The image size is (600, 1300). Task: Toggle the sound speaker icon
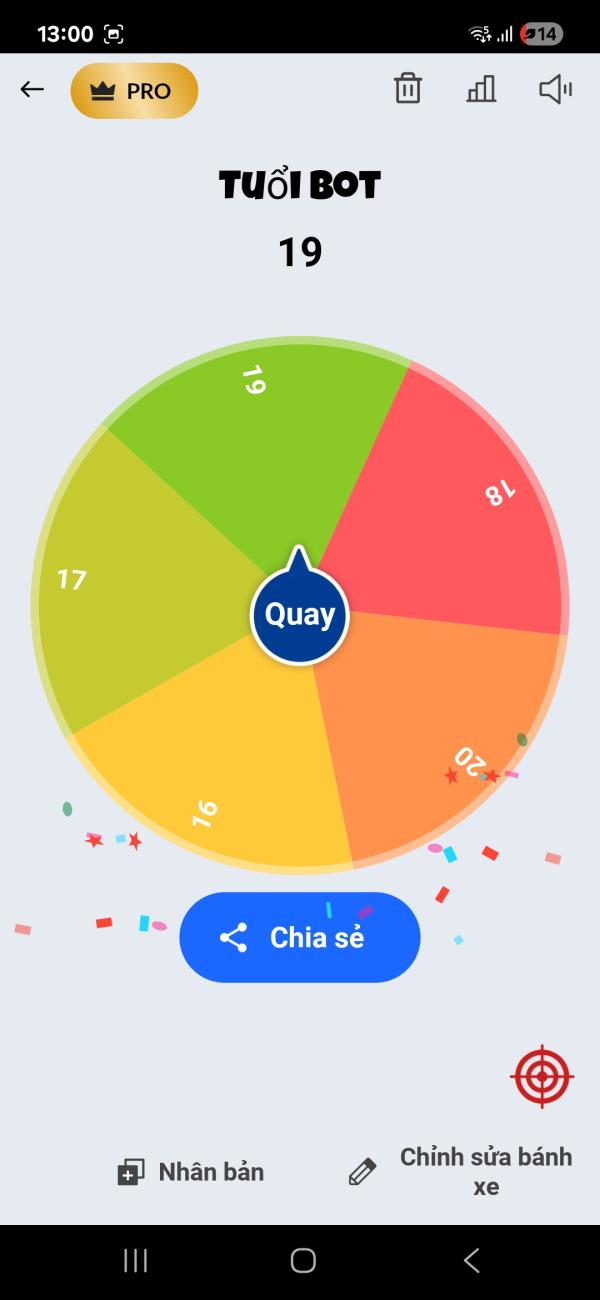[555, 89]
